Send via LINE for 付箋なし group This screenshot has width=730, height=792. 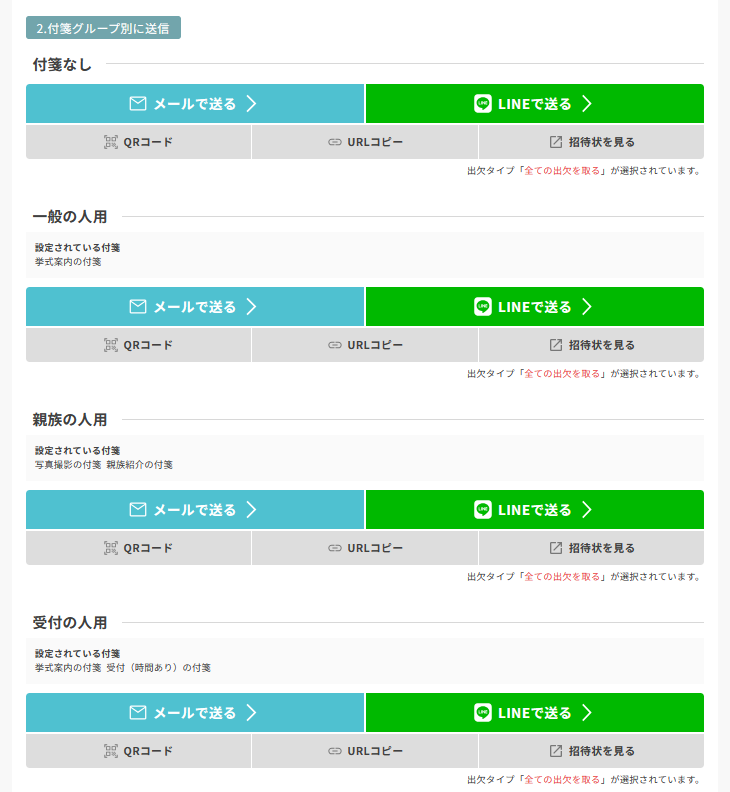click(x=534, y=104)
